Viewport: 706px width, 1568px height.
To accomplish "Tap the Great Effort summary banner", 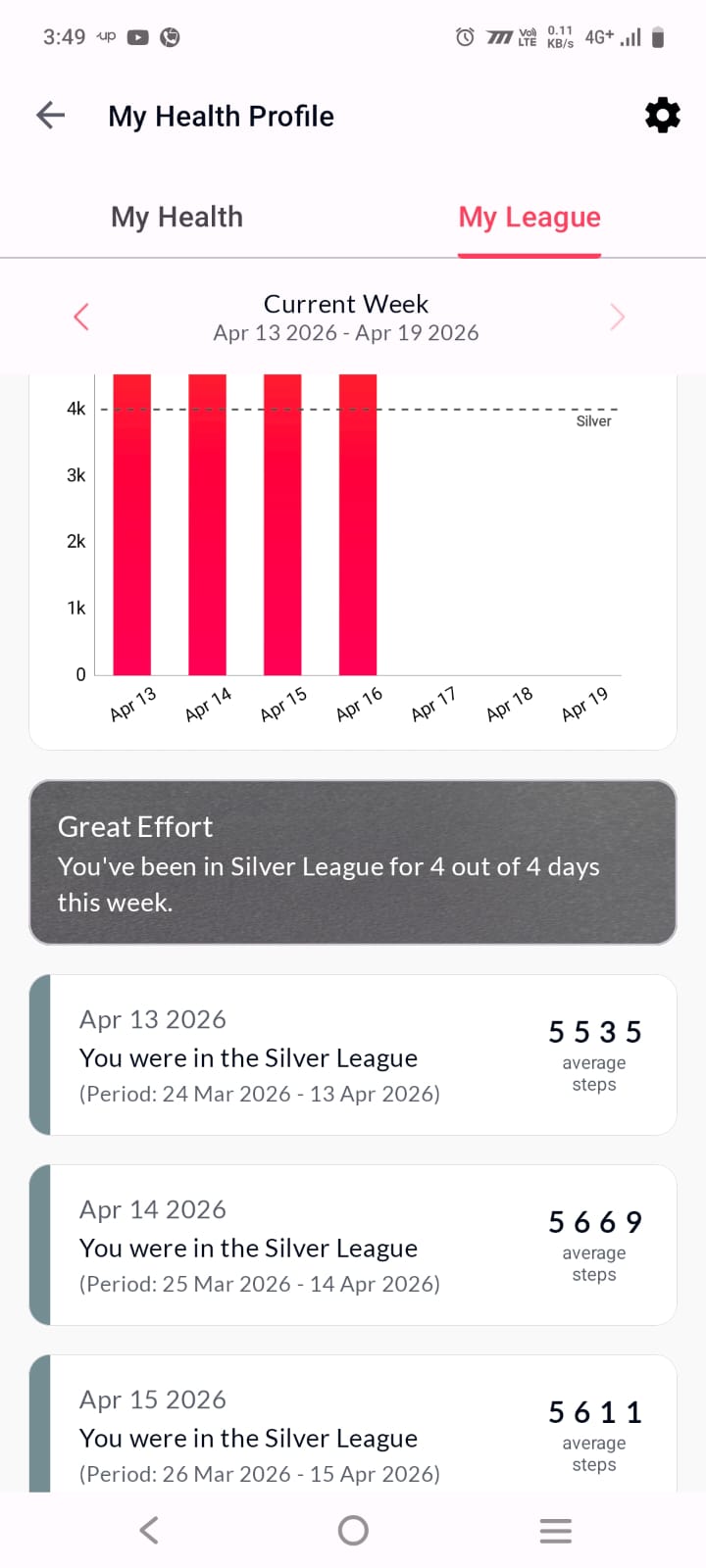I will coord(353,862).
